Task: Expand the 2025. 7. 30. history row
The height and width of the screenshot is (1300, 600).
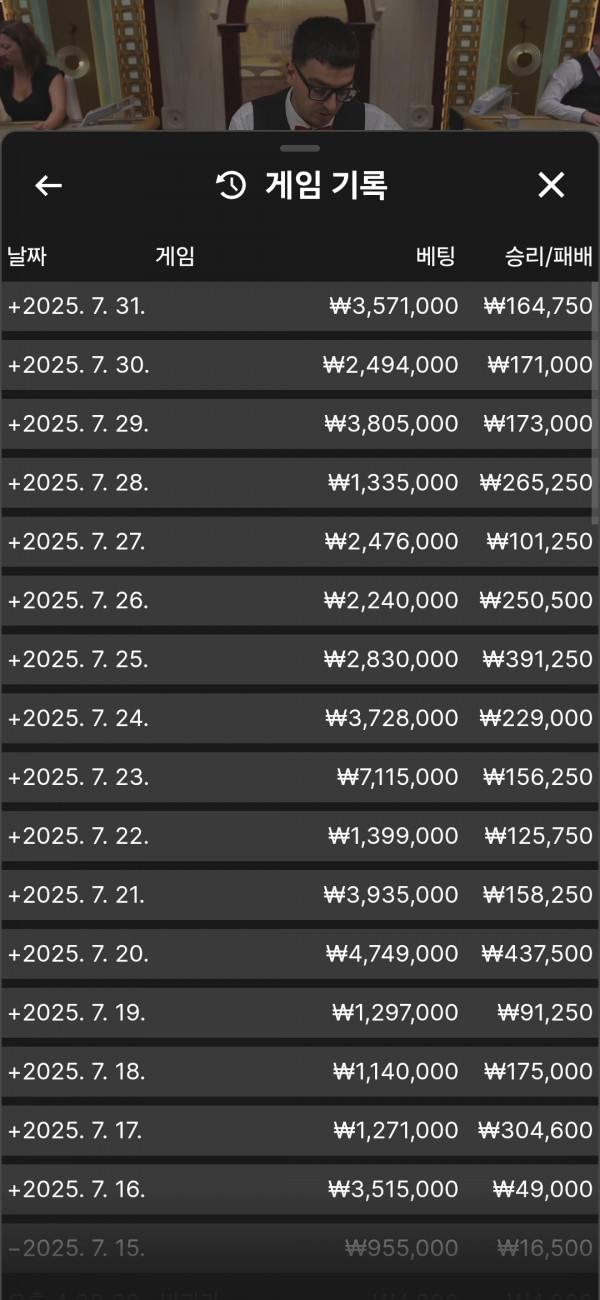Action: click(300, 365)
